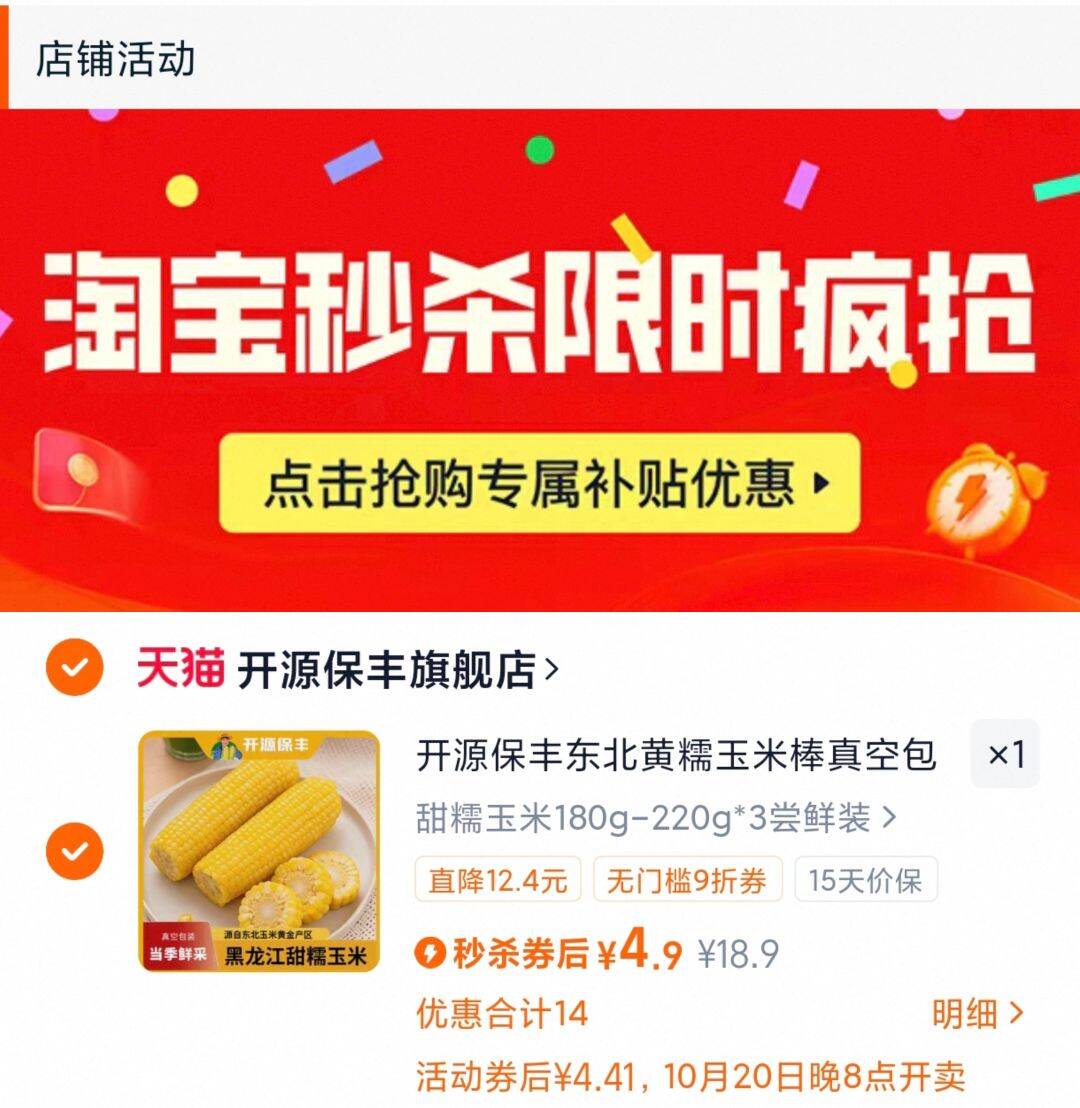
Task: Open the 开源保丰东北黄糯玉米棒真空包 product title
Action: coord(676,756)
